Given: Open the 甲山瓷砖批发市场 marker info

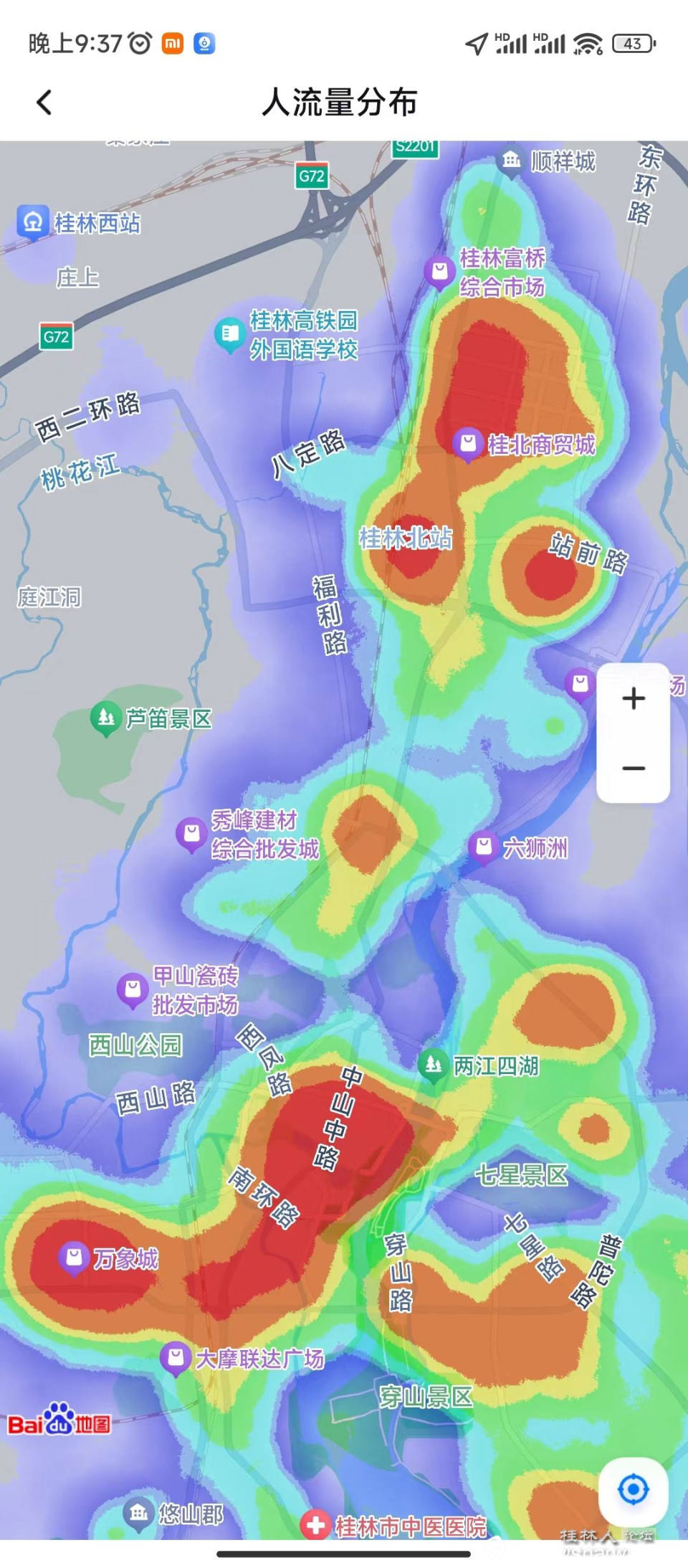Looking at the screenshot, I should [x=130, y=987].
